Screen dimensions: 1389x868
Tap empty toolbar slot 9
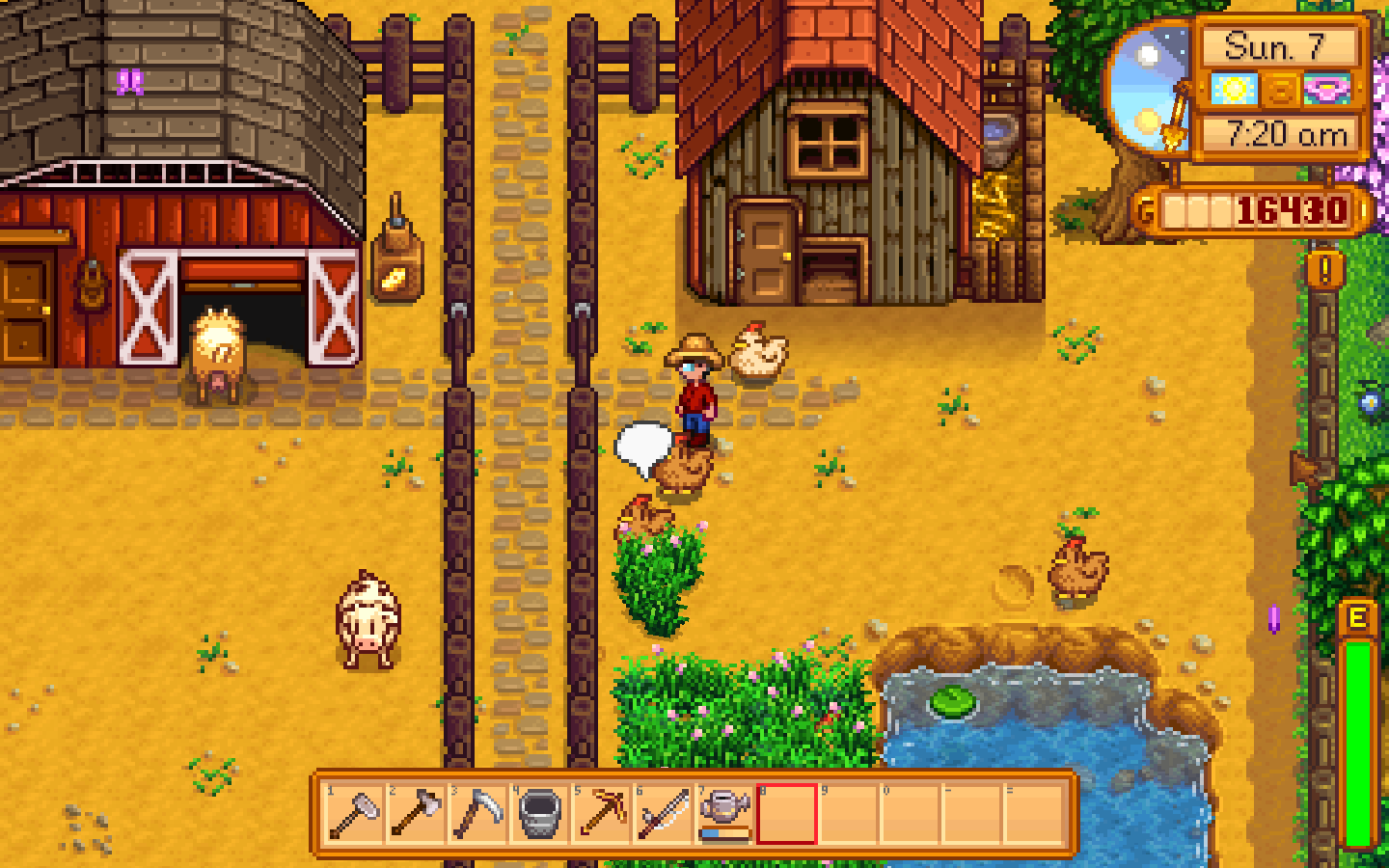point(849,815)
